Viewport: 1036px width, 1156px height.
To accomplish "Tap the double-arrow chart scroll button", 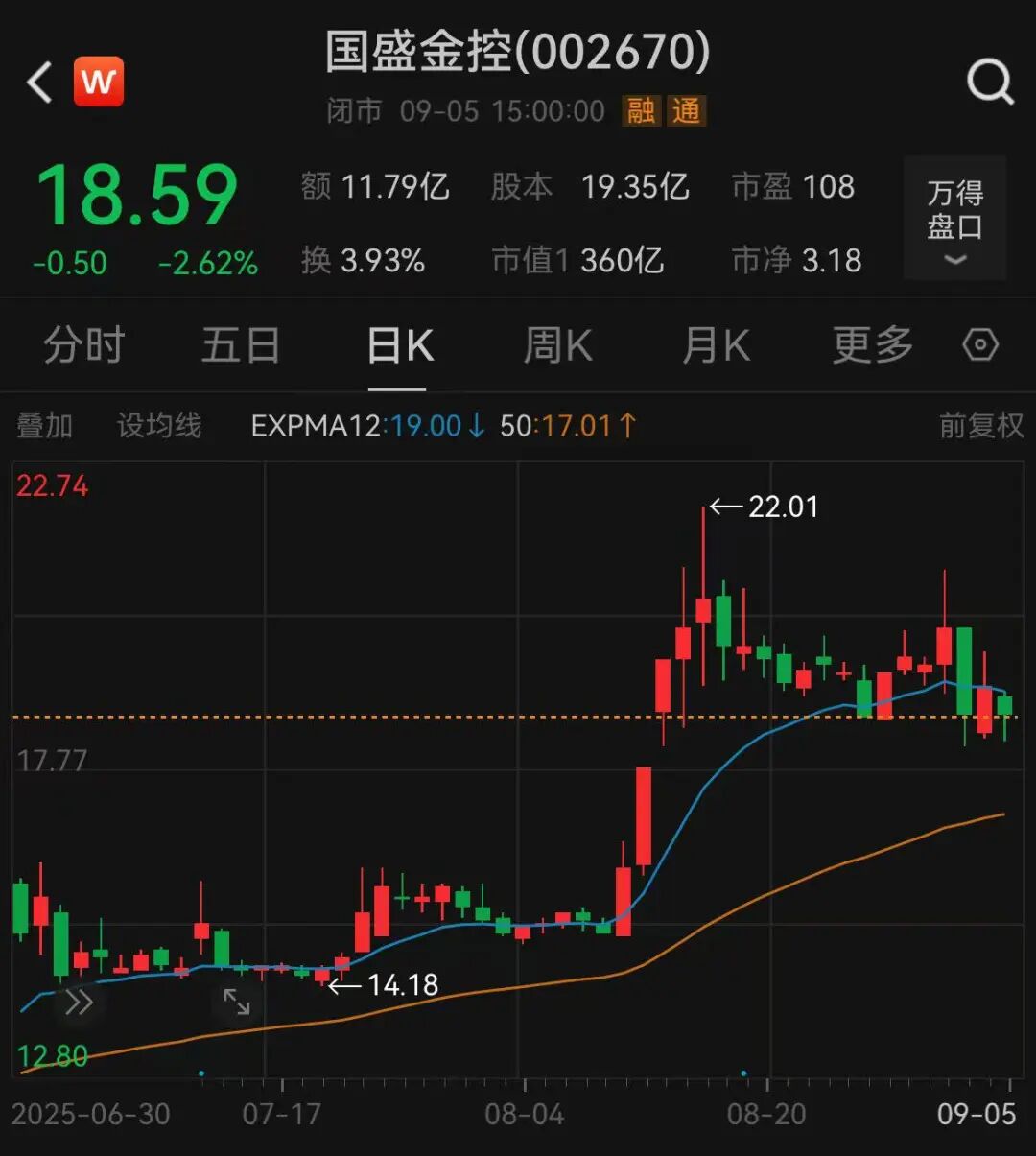I will coord(79,1003).
